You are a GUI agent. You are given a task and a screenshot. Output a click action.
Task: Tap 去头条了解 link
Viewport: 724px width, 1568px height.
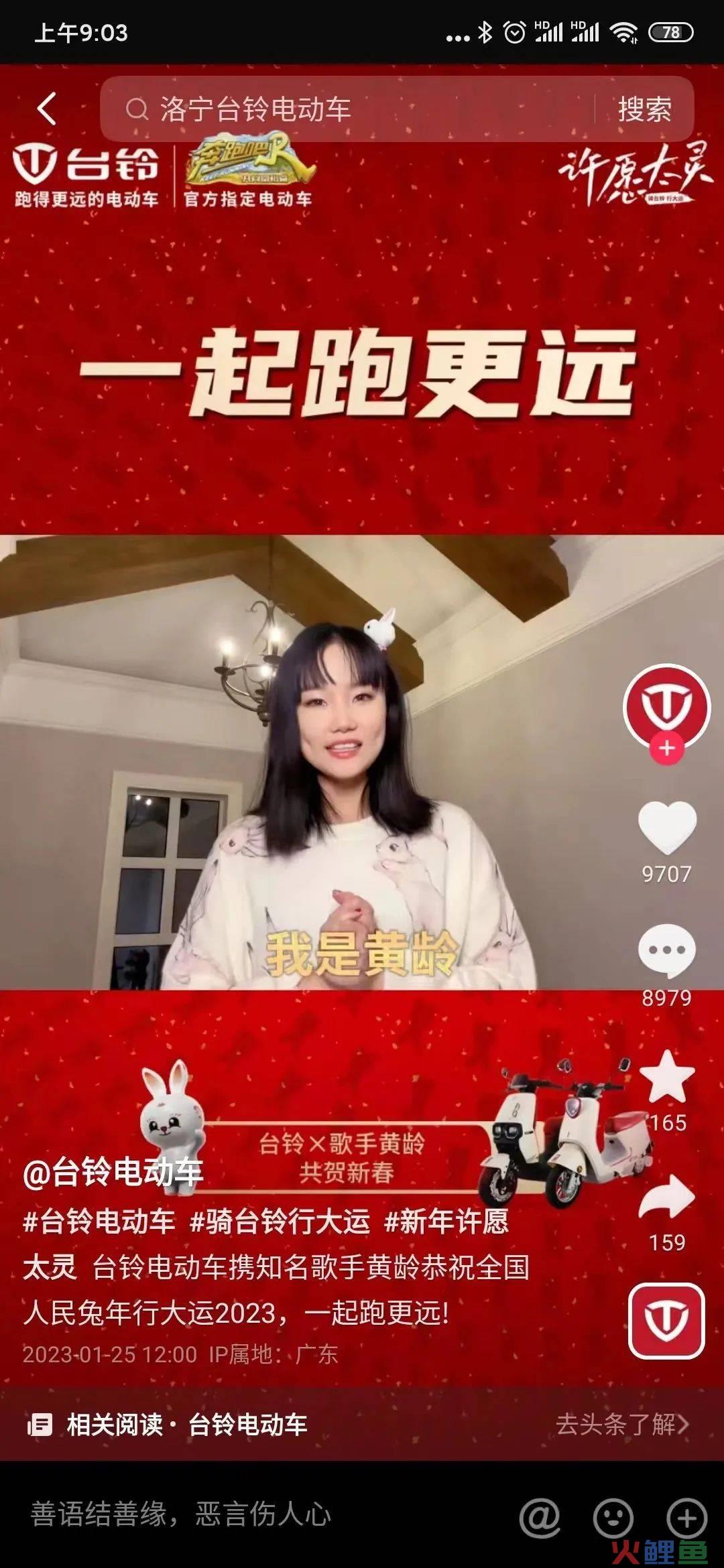(621, 1425)
